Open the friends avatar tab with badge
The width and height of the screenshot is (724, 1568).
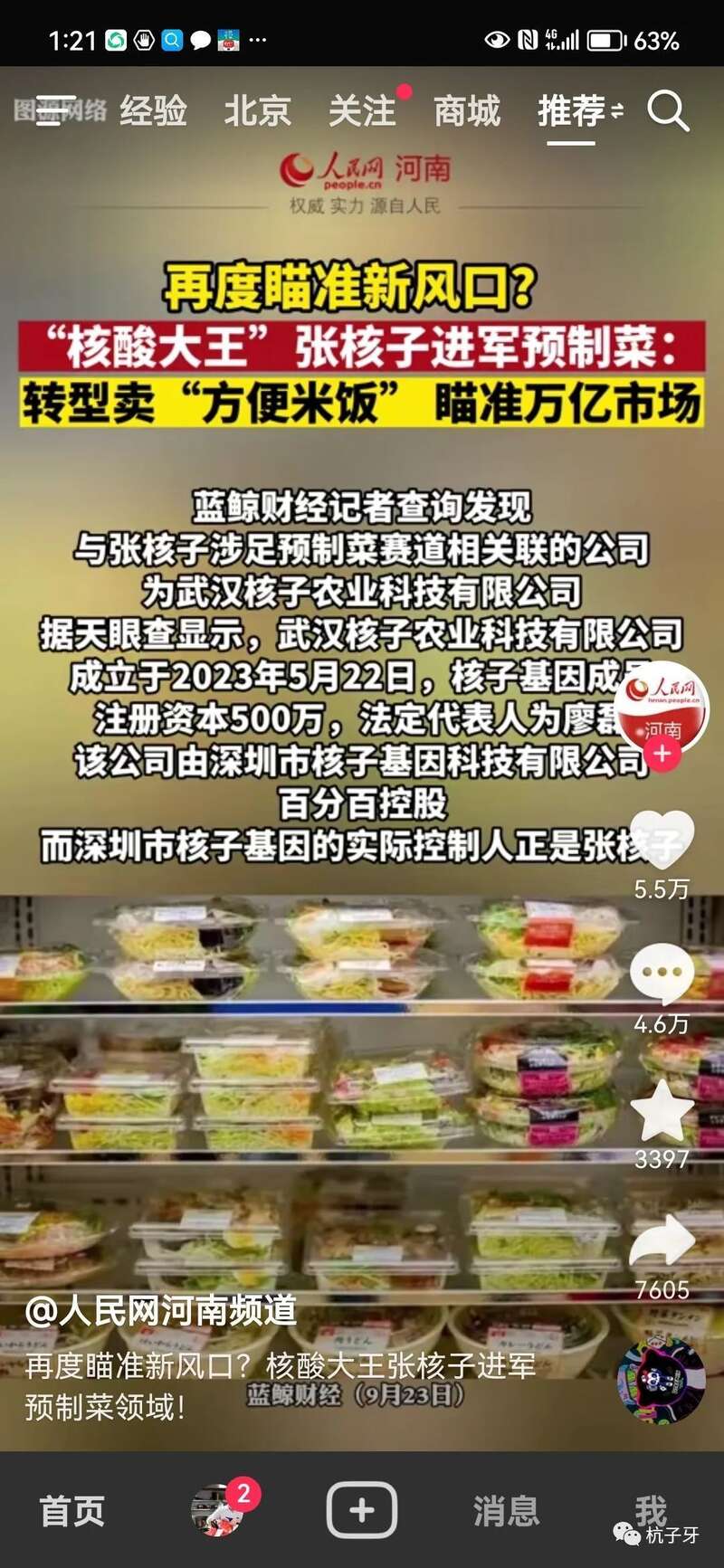click(x=217, y=1510)
